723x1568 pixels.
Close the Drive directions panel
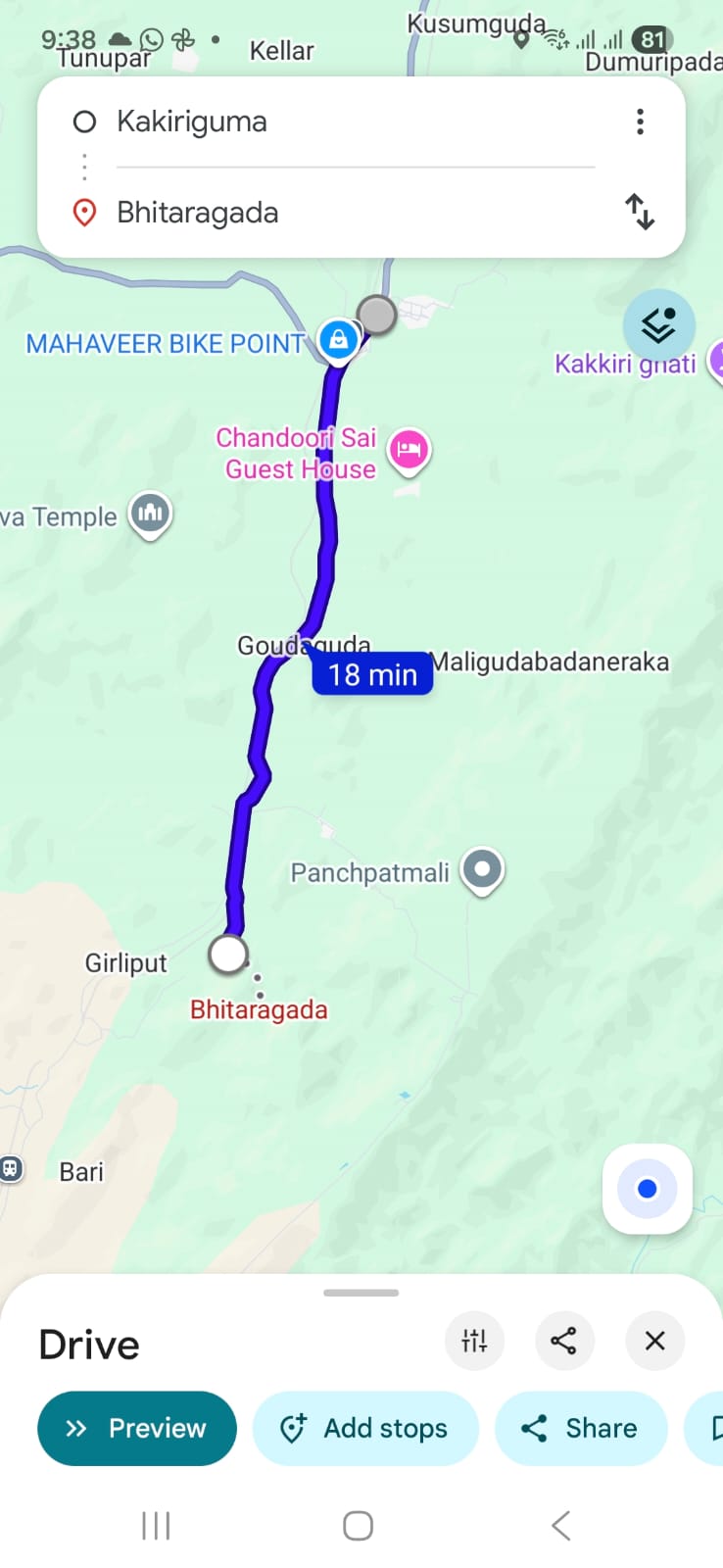(x=654, y=1341)
